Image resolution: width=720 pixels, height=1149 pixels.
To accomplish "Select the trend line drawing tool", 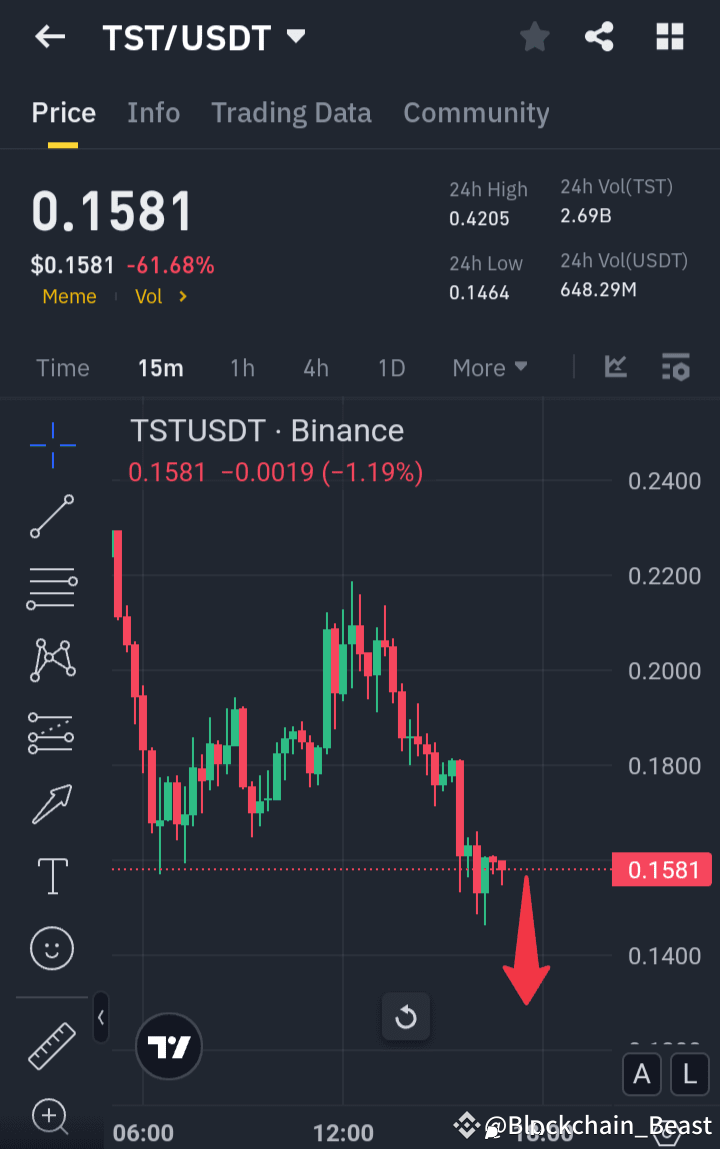I will tap(51, 517).
